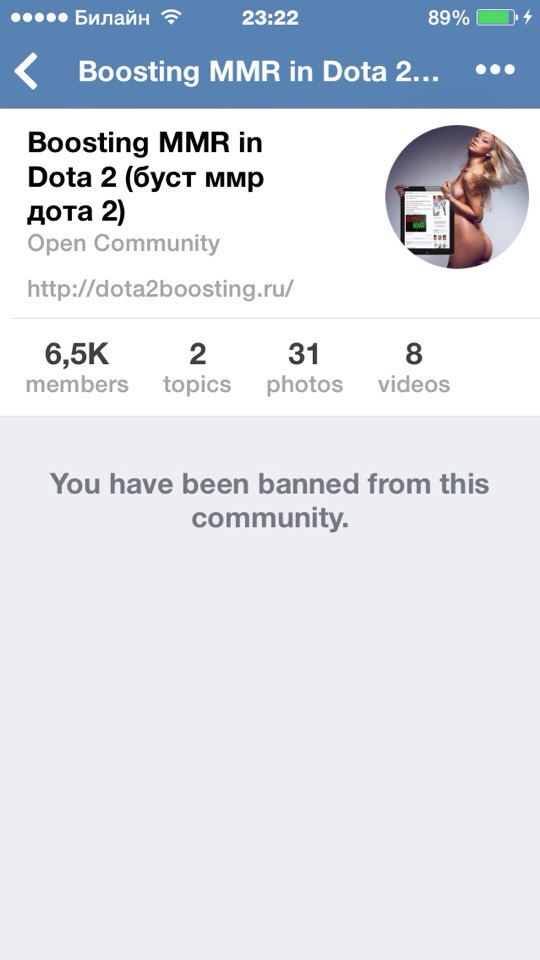Go back using the header arrow

pos(27,71)
